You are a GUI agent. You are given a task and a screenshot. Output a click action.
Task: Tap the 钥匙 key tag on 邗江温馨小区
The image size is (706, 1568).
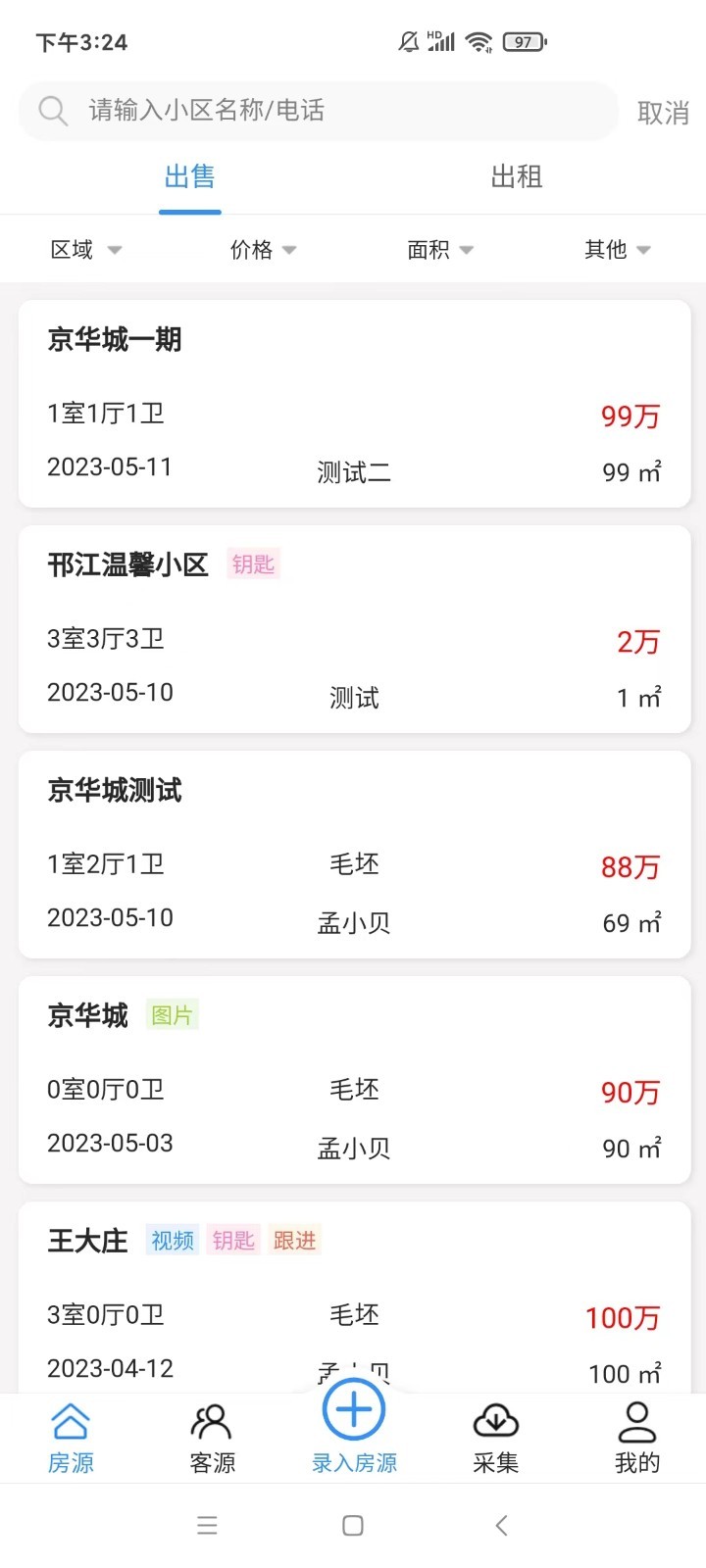253,564
